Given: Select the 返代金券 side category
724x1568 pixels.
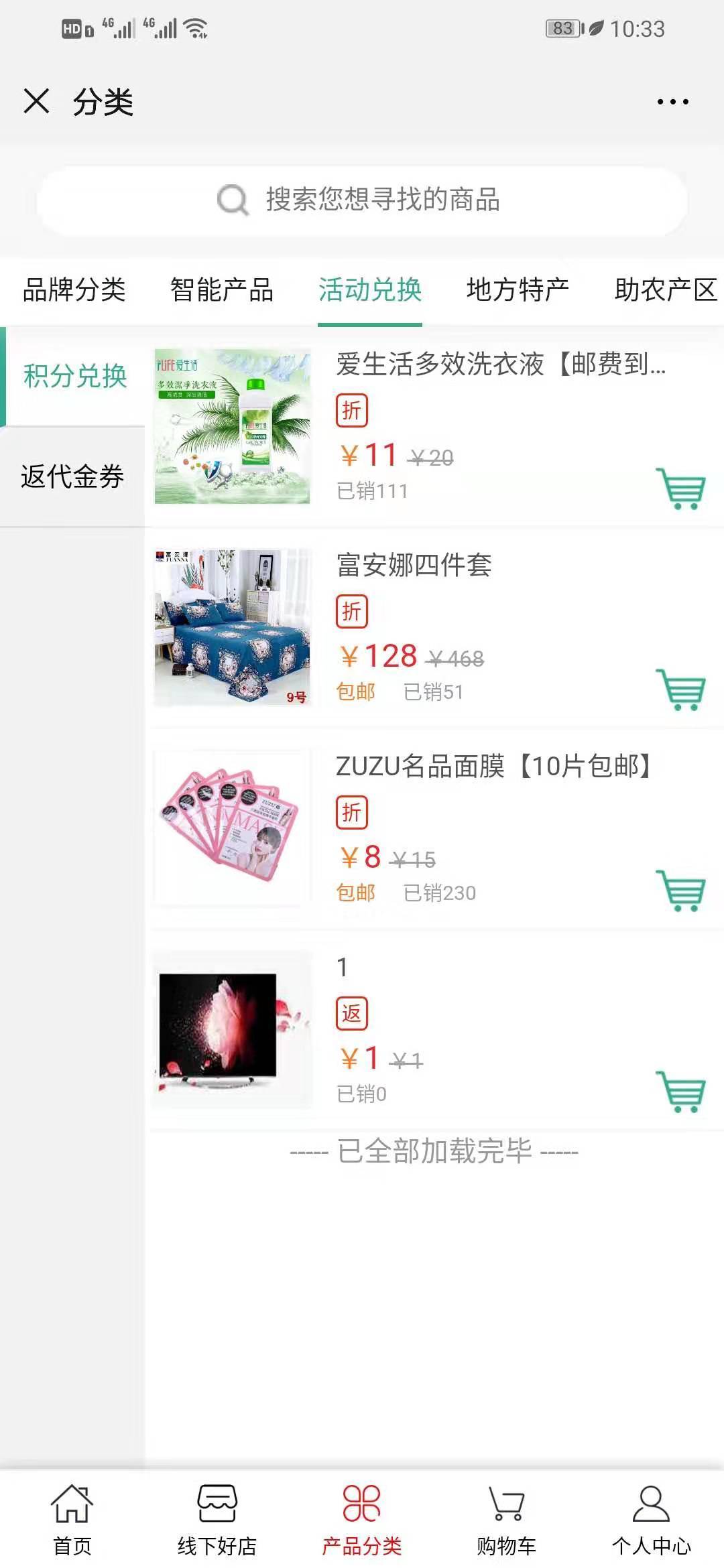Looking at the screenshot, I should point(72,477).
